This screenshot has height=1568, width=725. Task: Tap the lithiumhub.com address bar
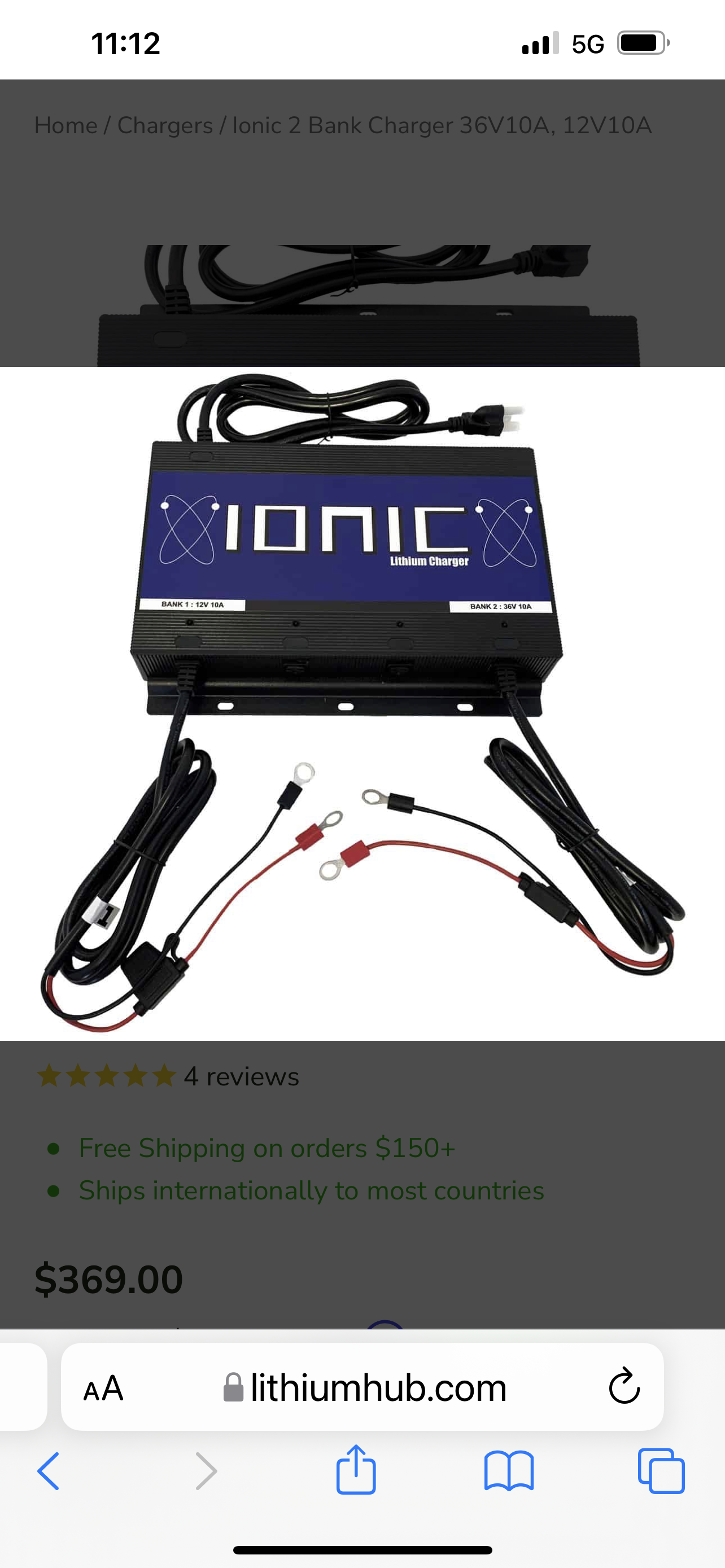click(x=365, y=1388)
